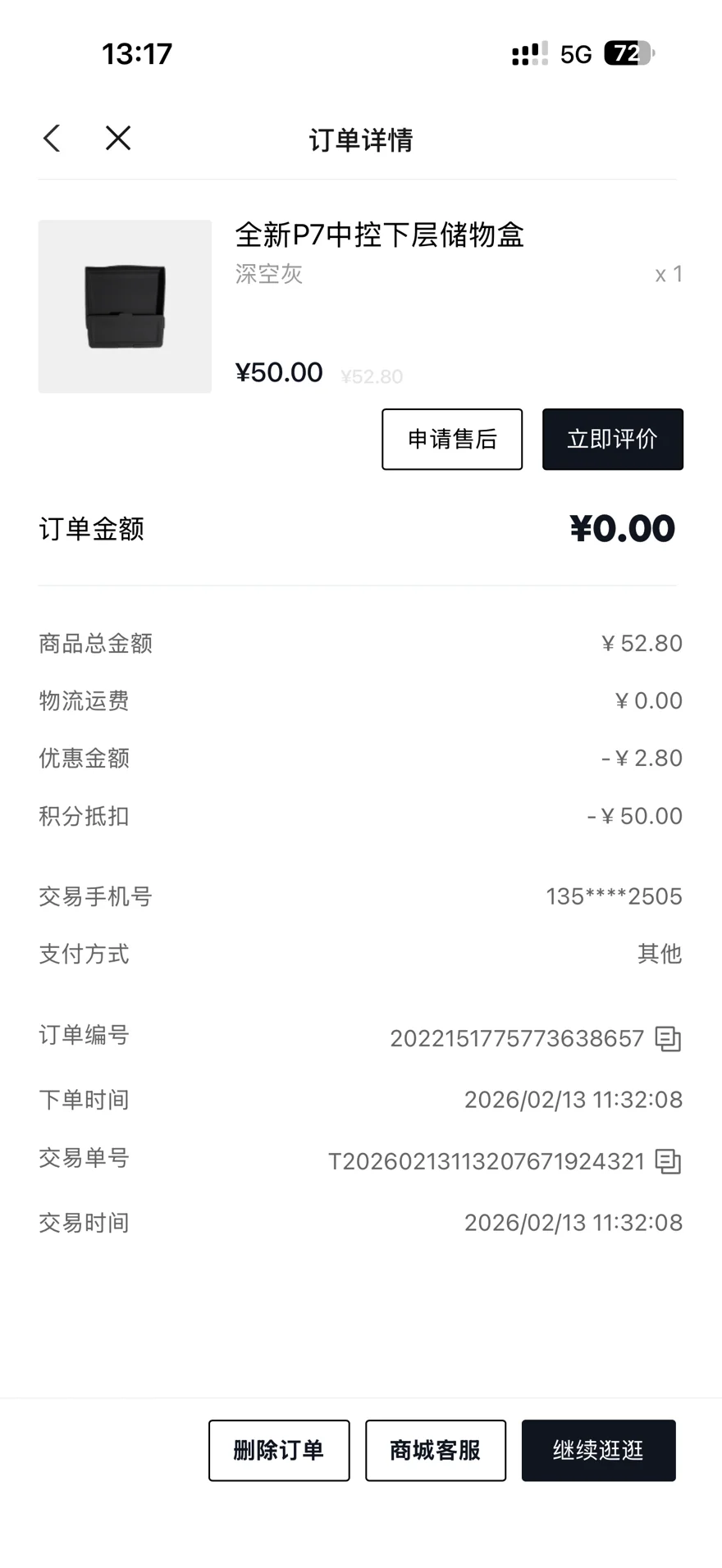Go back with the left arrow
Screen dimensions: 722x1568
[52, 139]
